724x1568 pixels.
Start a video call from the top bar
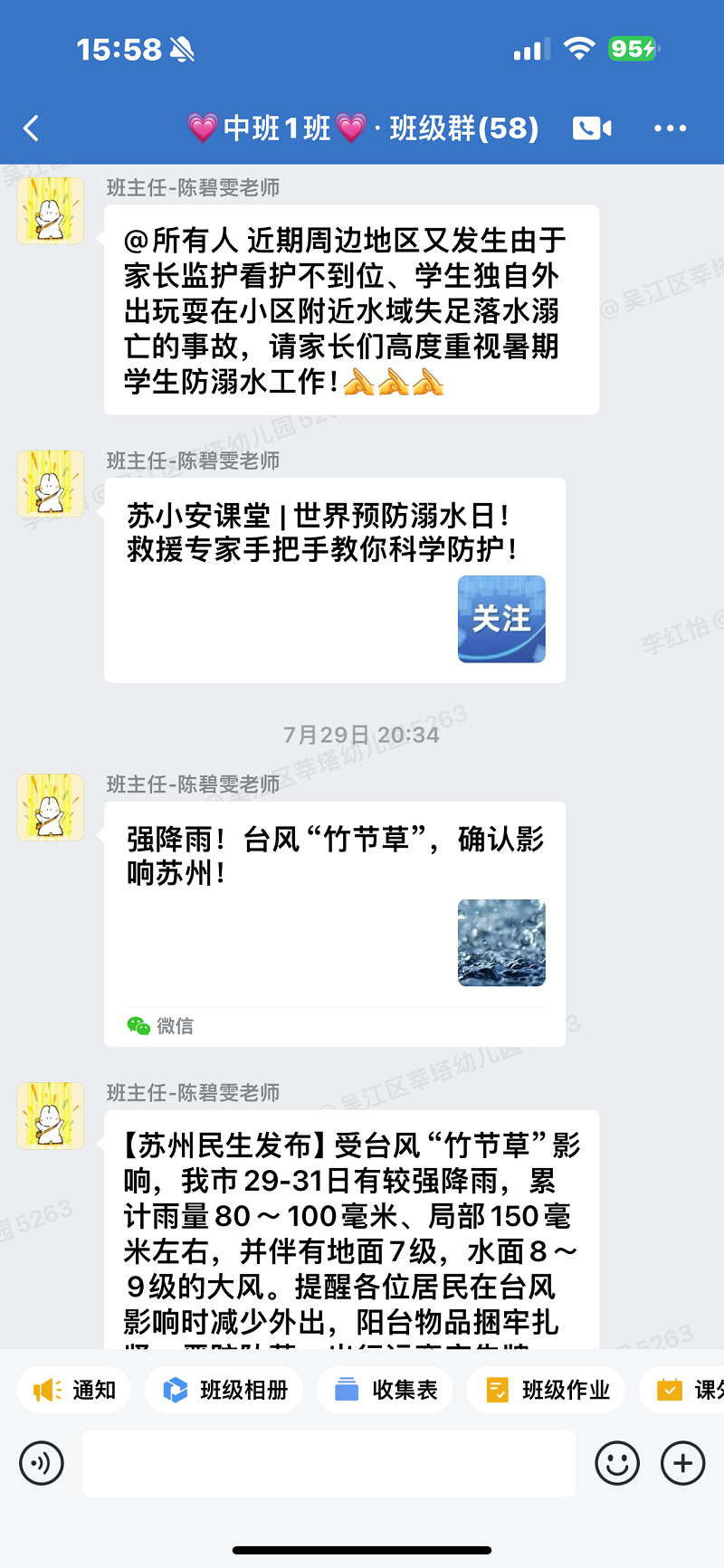590,128
